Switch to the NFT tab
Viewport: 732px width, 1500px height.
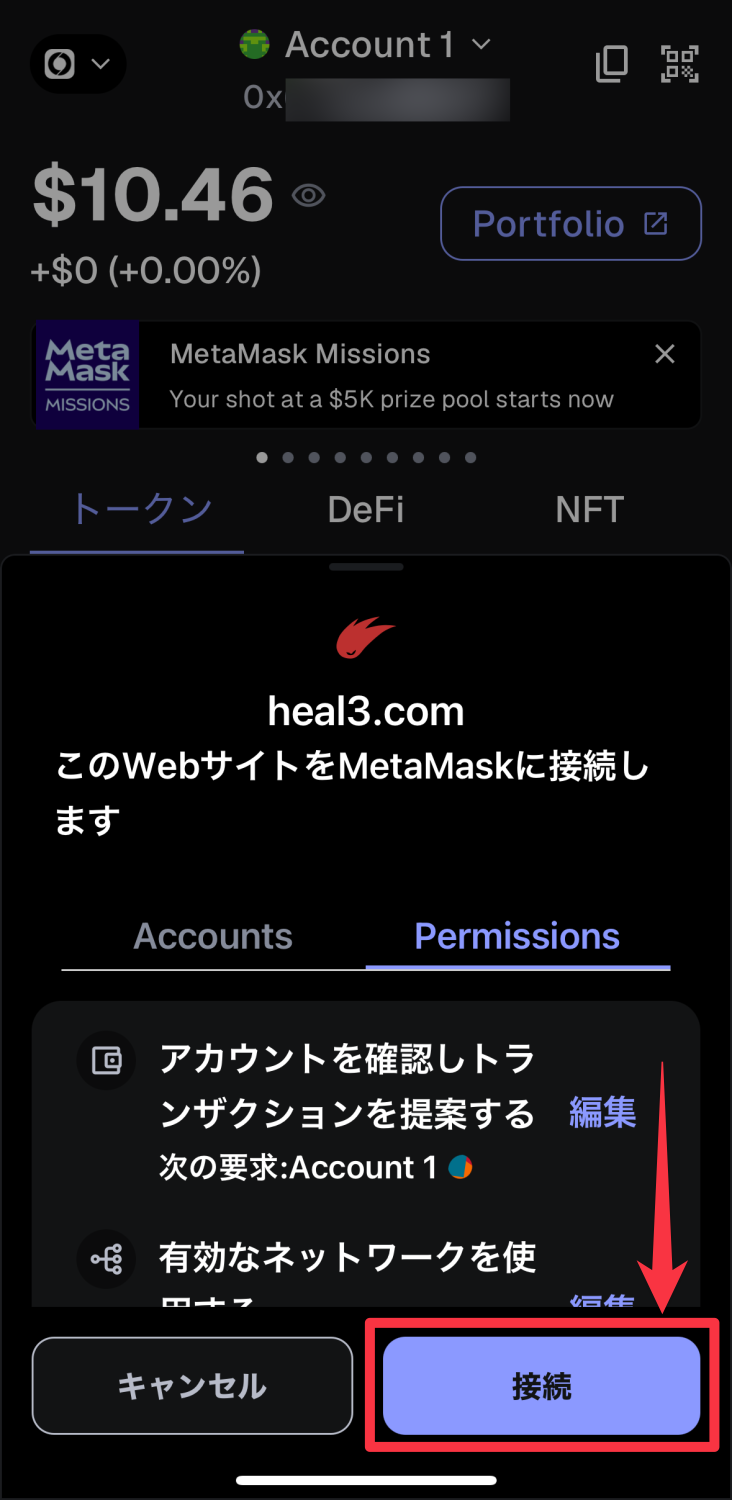(x=589, y=510)
